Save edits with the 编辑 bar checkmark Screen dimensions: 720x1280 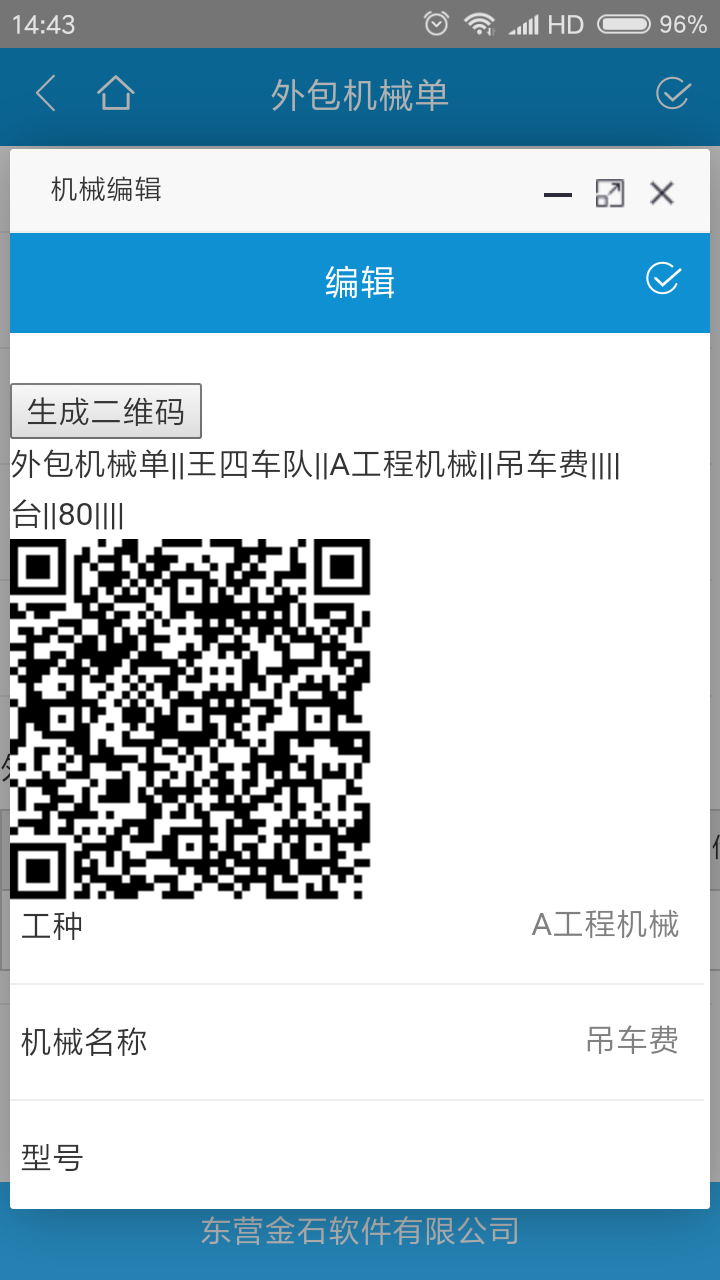663,279
